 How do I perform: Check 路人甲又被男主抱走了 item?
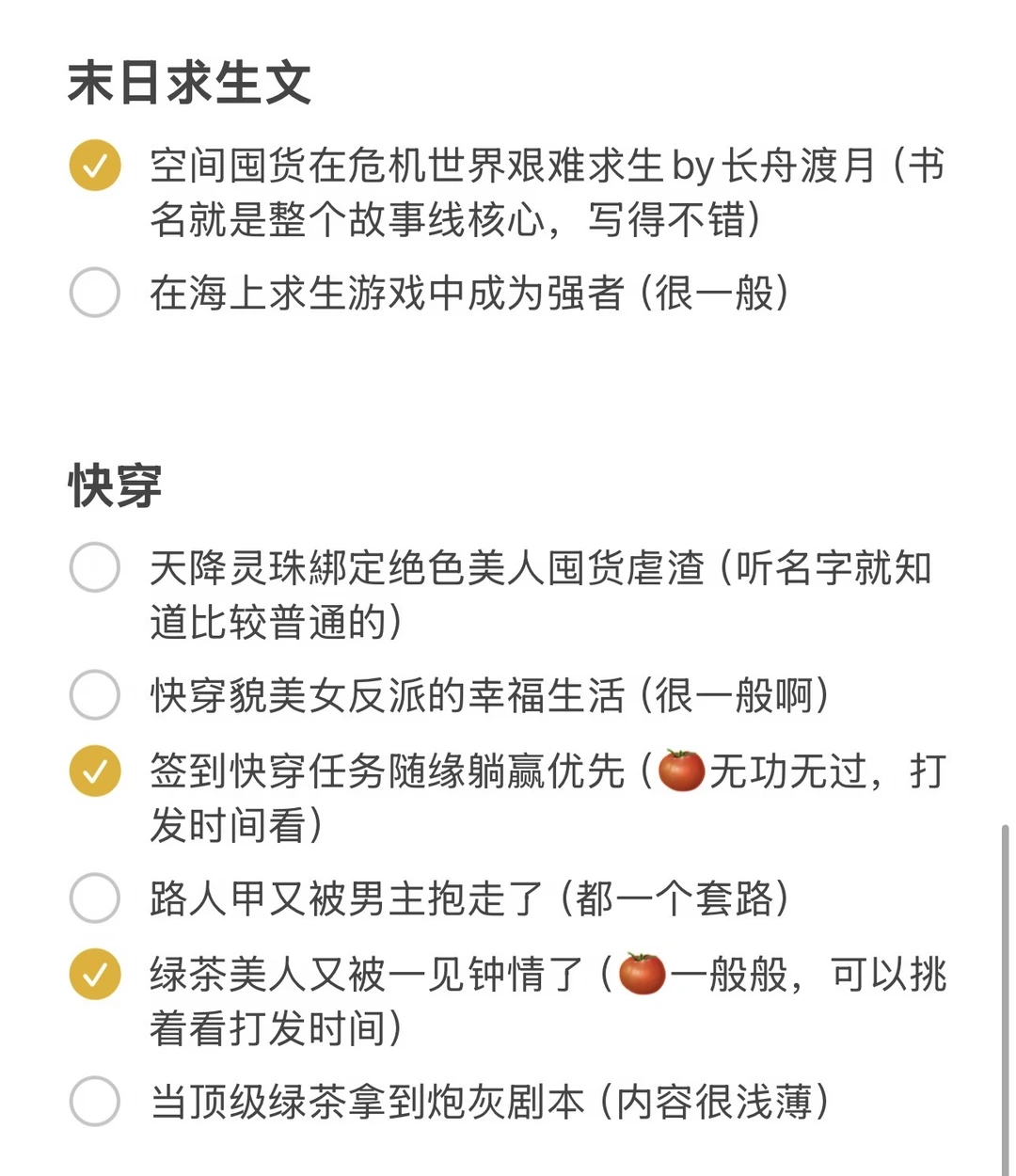pyautogui.click(x=95, y=898)
